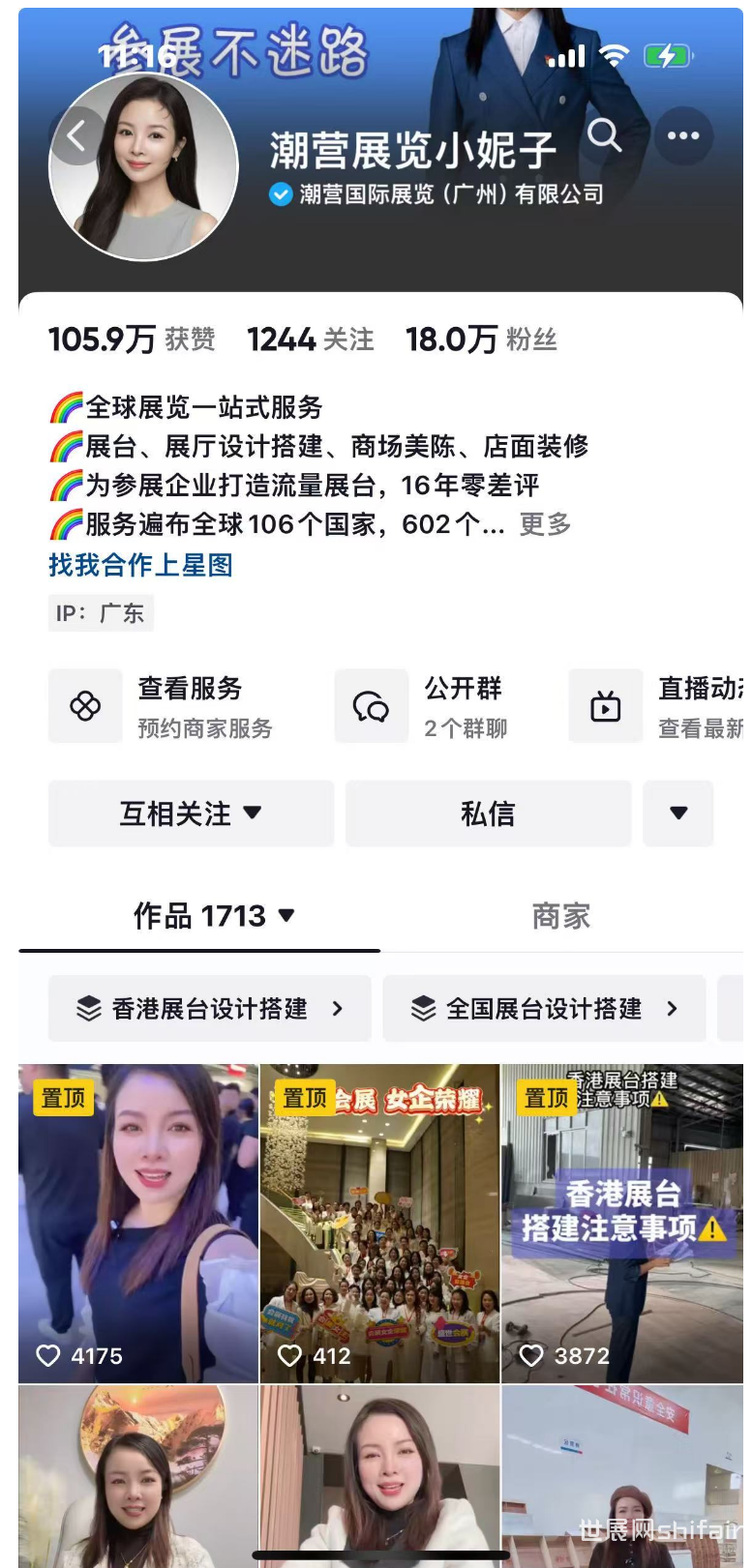Open the 全国展台设计搭建 collection

point(544,1009)
